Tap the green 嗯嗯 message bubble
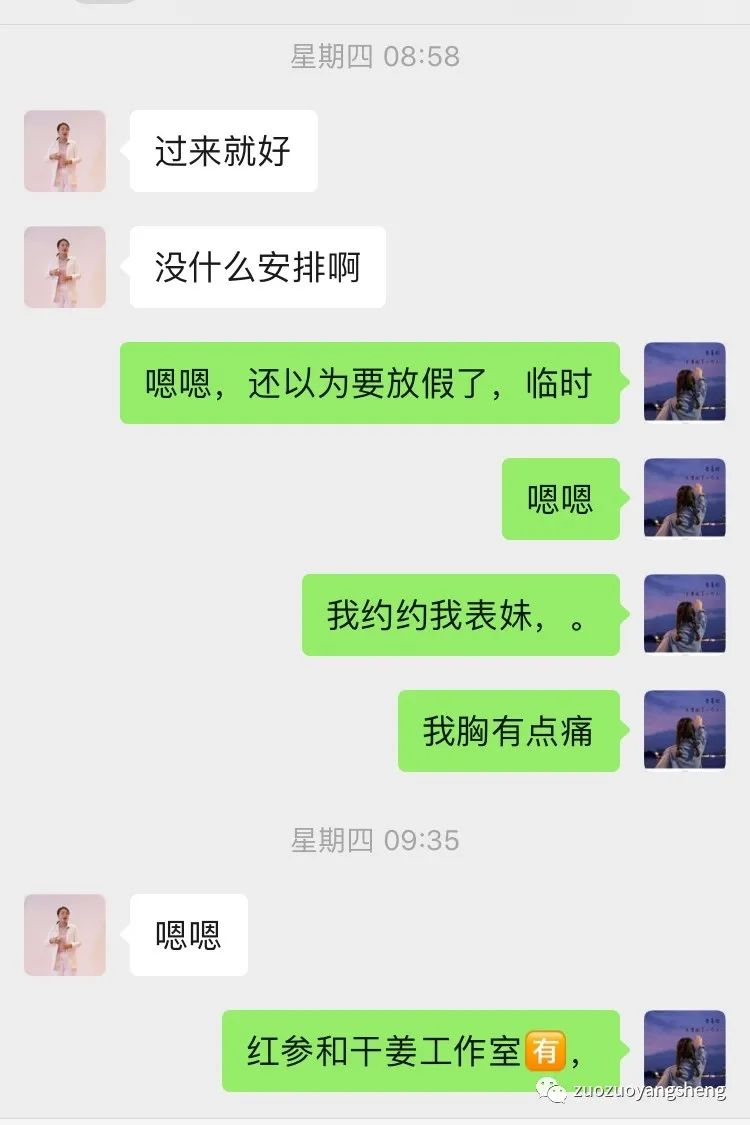This screenshot has height=1125, width=750. point(560,499)
